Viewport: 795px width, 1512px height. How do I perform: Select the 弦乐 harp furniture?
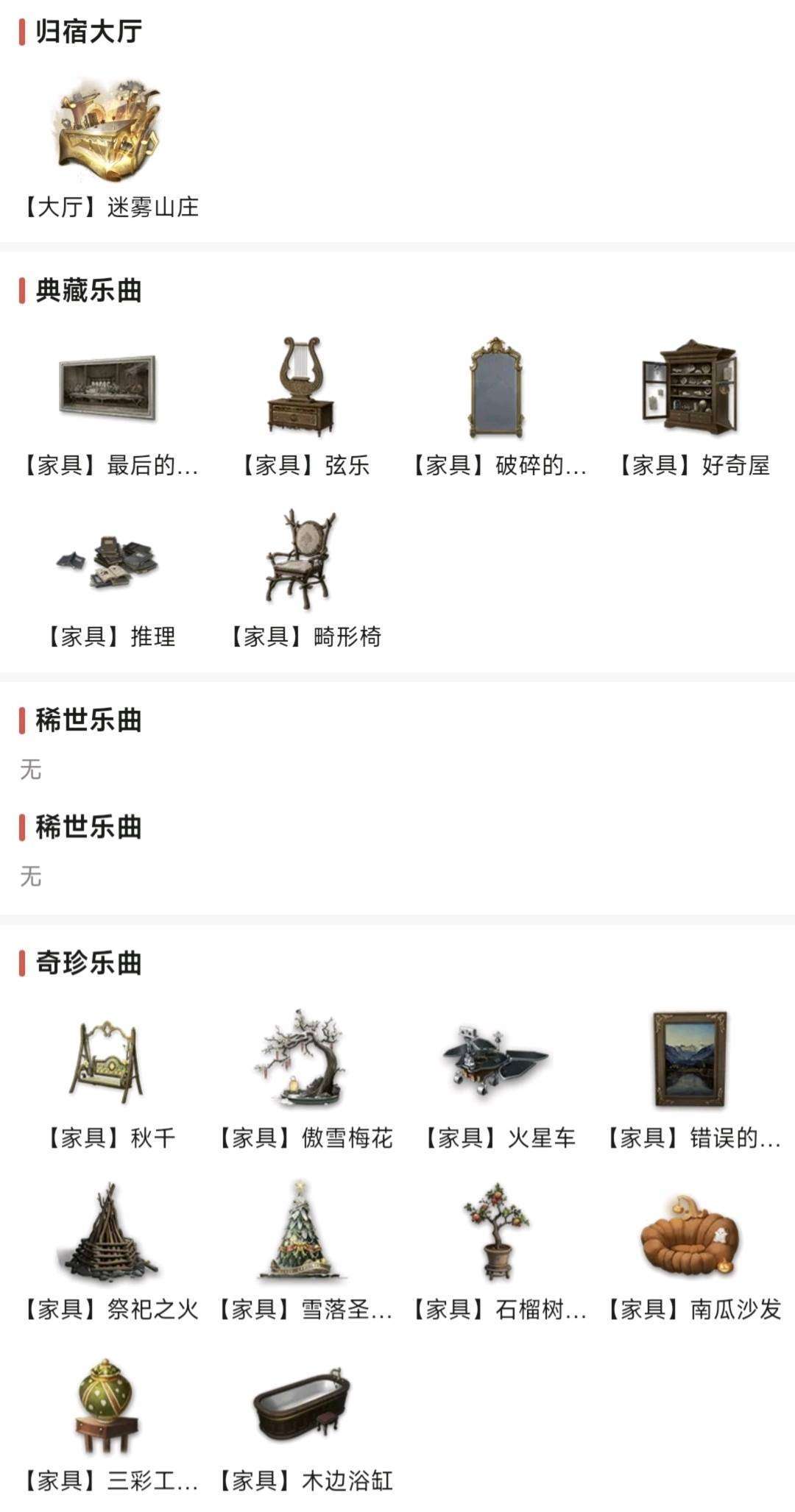pyautogui.click(x=303, y=388)
